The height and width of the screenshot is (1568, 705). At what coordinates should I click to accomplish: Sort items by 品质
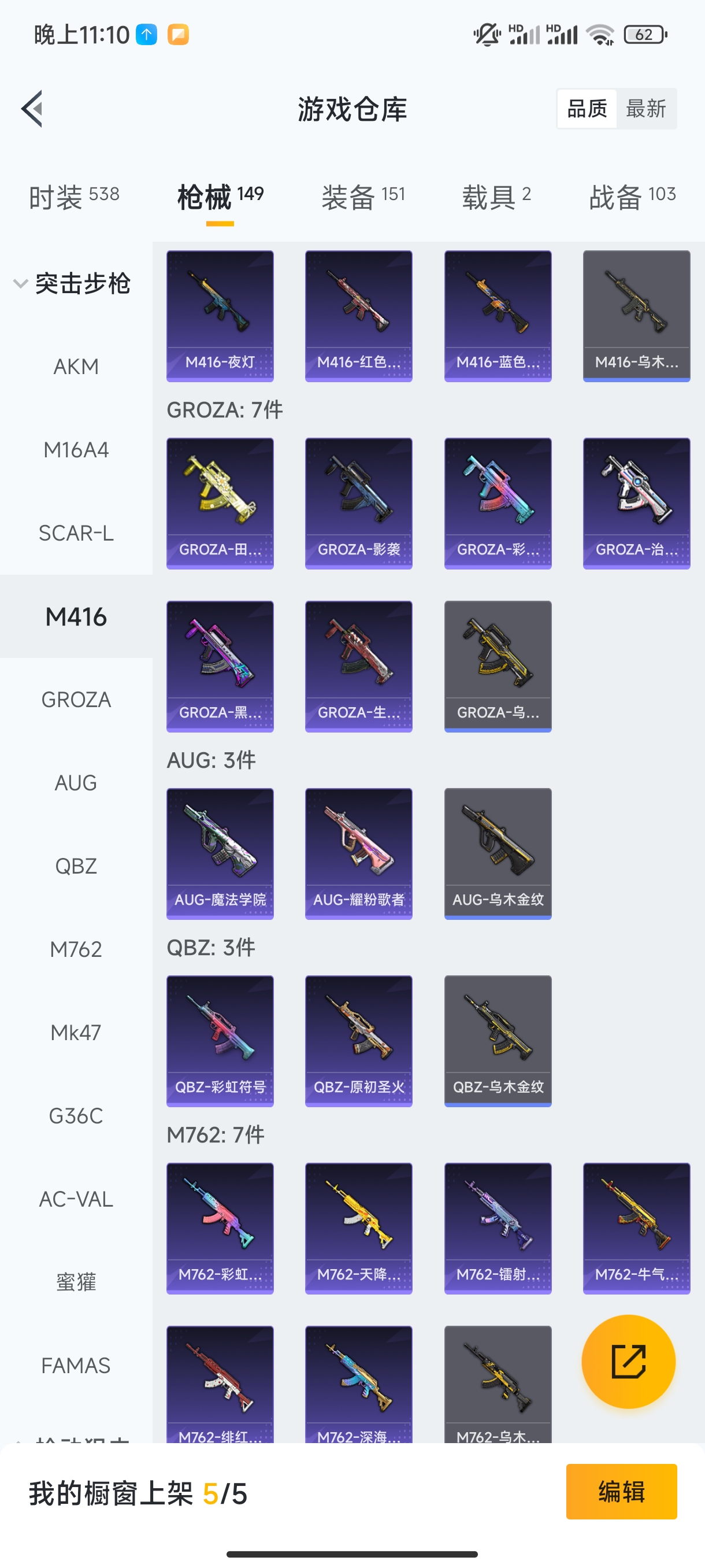pyautogui.click(x=587, y=109)
